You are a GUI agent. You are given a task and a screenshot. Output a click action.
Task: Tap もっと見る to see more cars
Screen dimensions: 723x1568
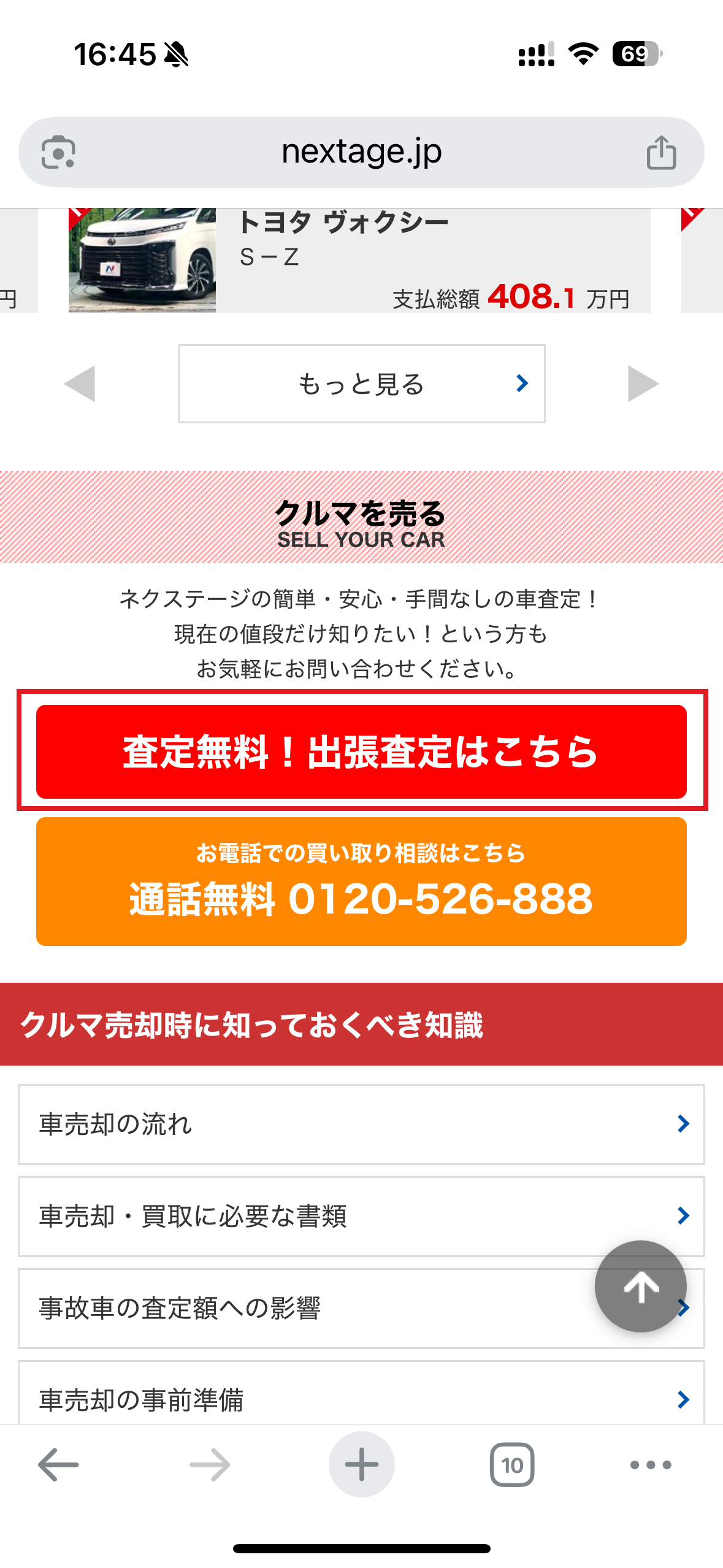point(361,384)
